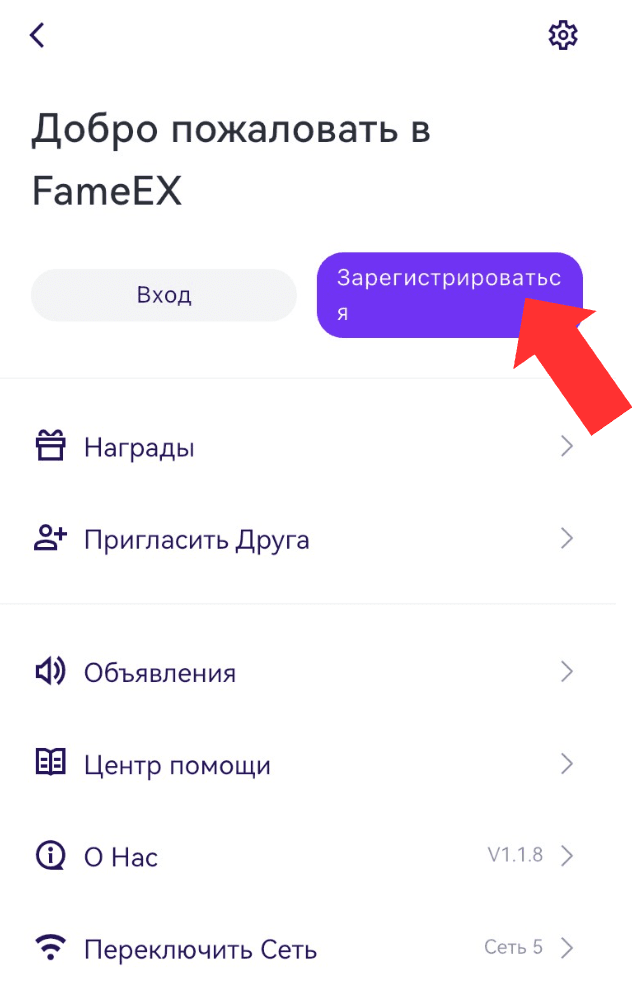The width and height of the screenshot is (640, 986).
Task: Open the settings gear icon
Action: click(563, 36)
